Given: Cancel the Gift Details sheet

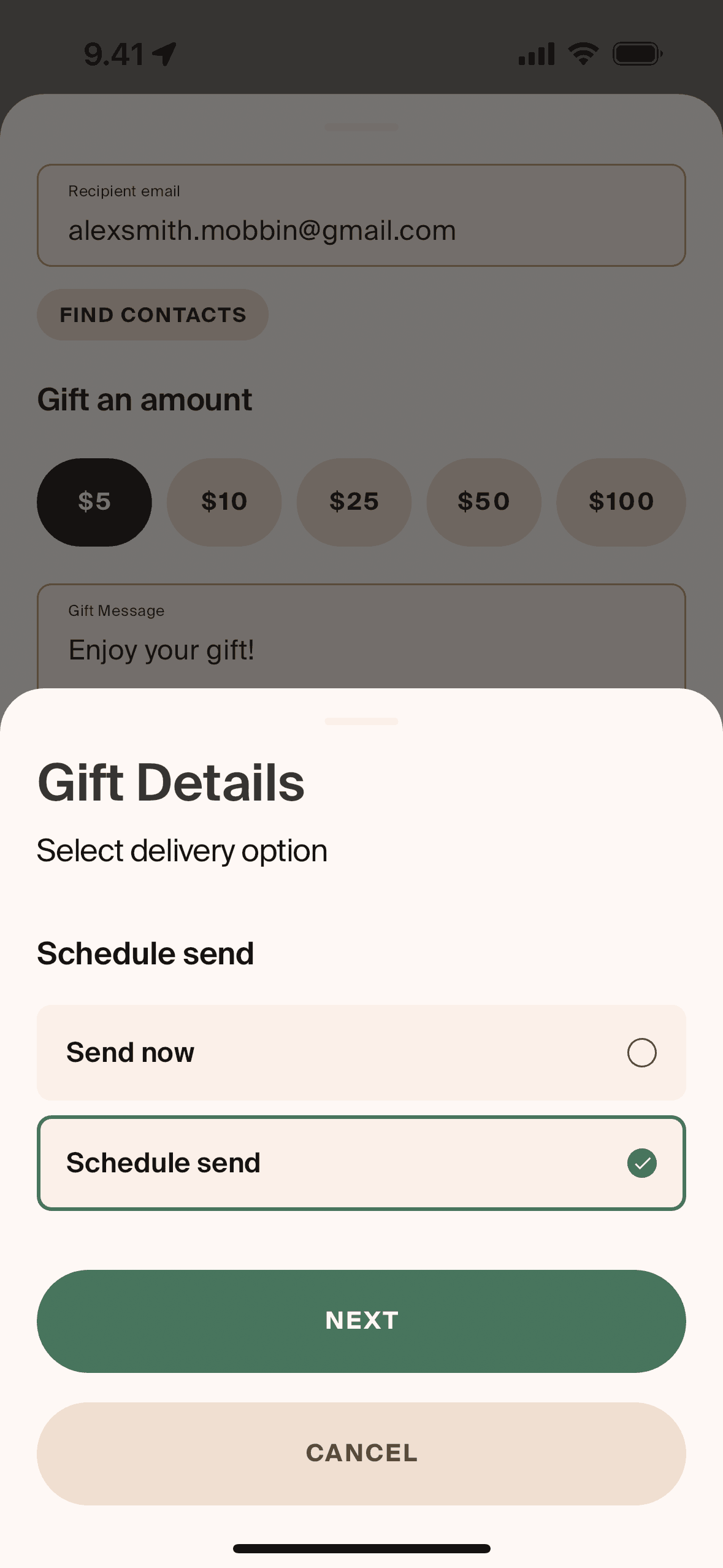Looking at the screenshot, I should click(361, 1453).
